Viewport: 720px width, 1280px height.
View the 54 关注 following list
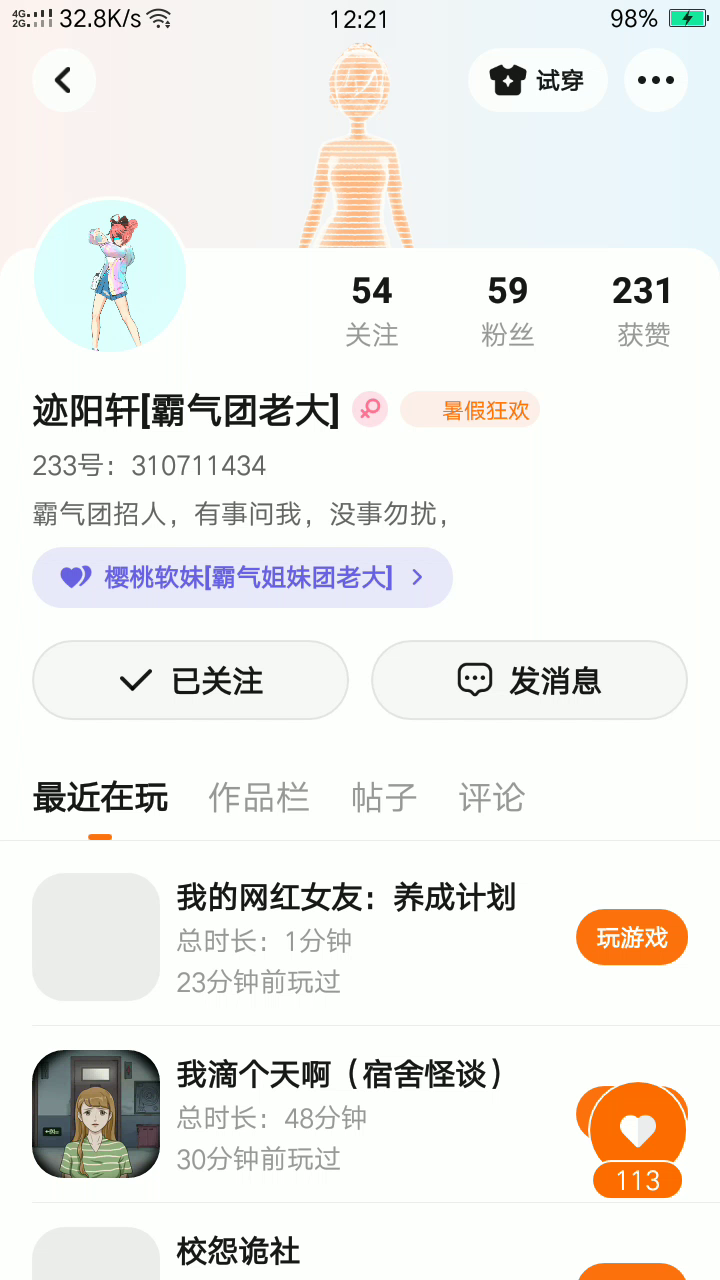point(372,310)
